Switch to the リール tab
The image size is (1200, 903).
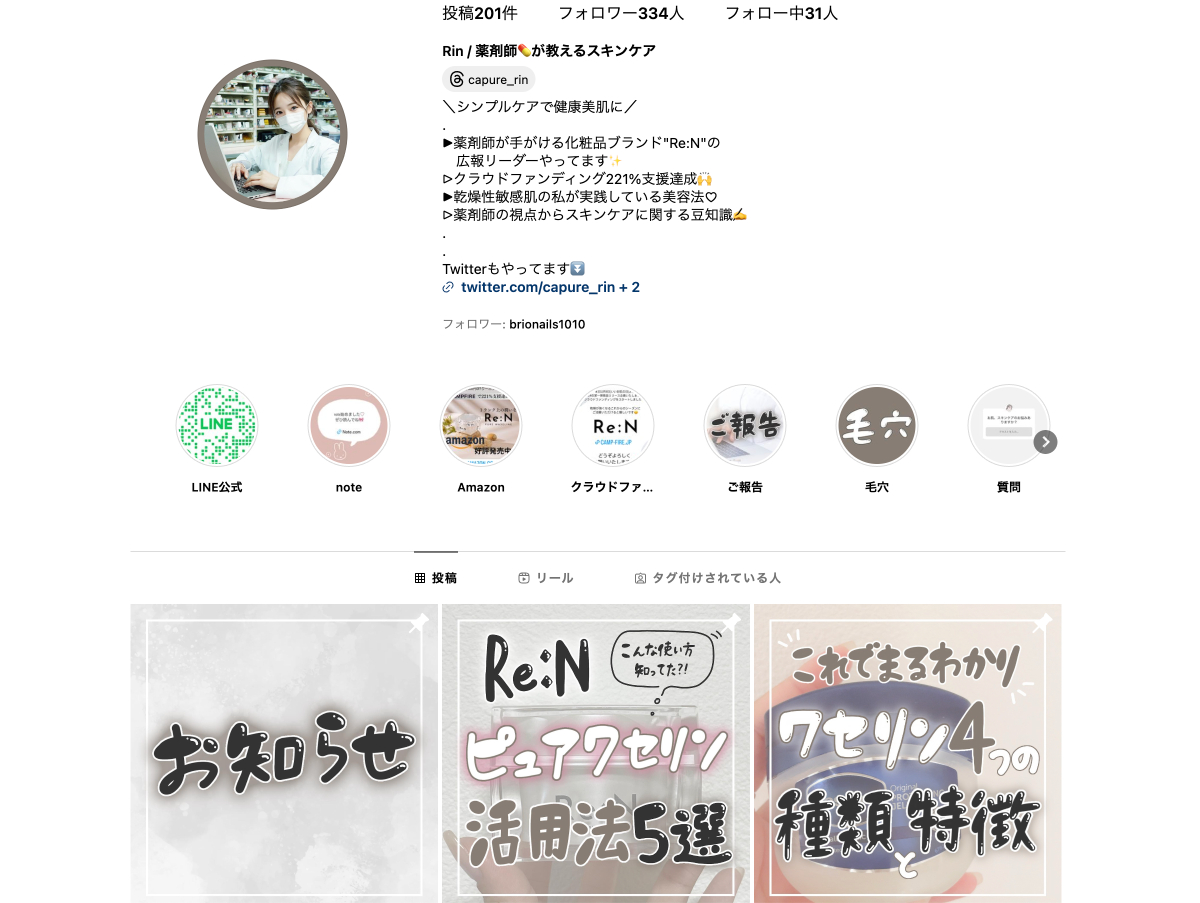[546, 578]
